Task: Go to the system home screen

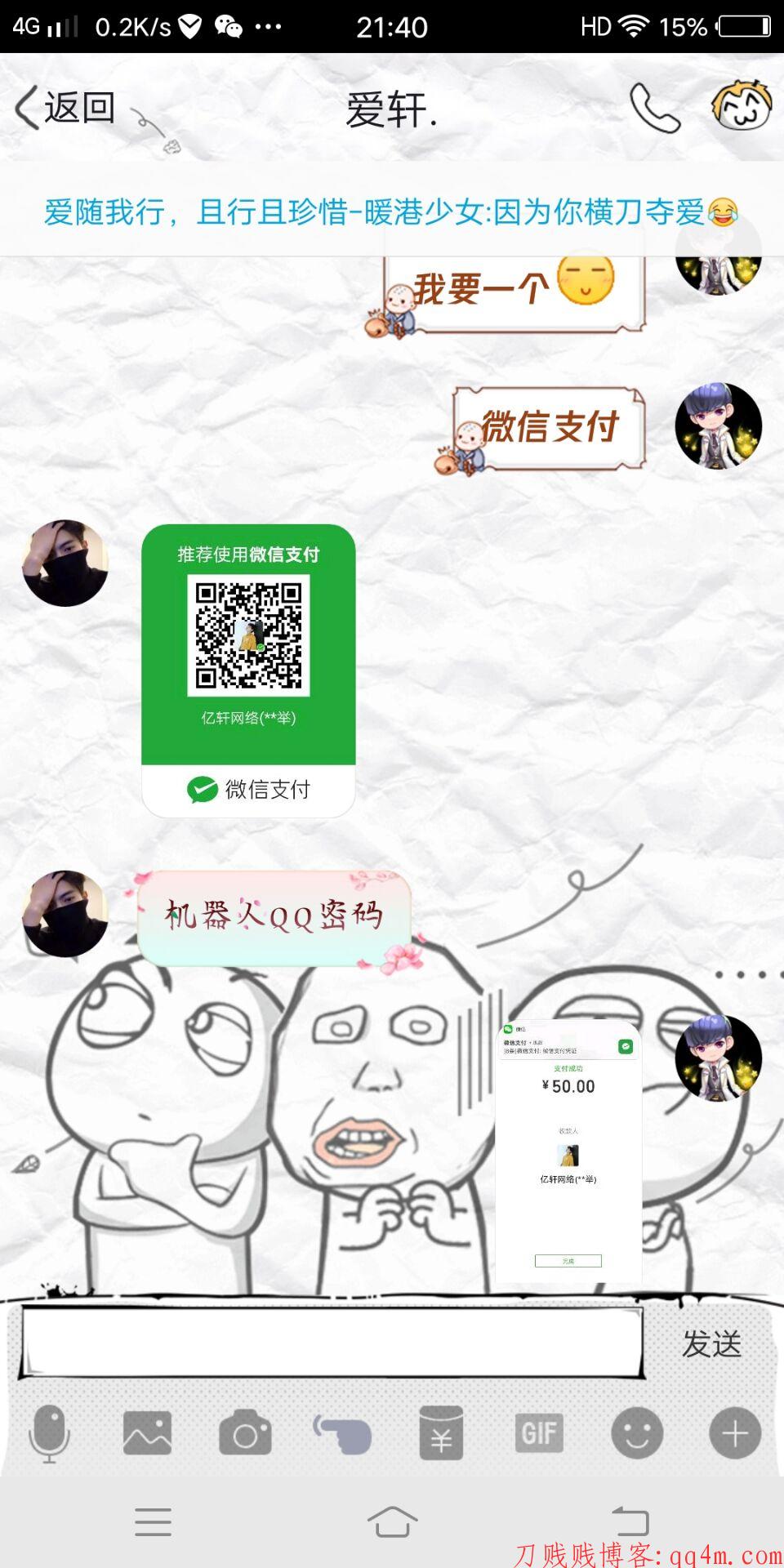Action: [x=392, y=1521]
